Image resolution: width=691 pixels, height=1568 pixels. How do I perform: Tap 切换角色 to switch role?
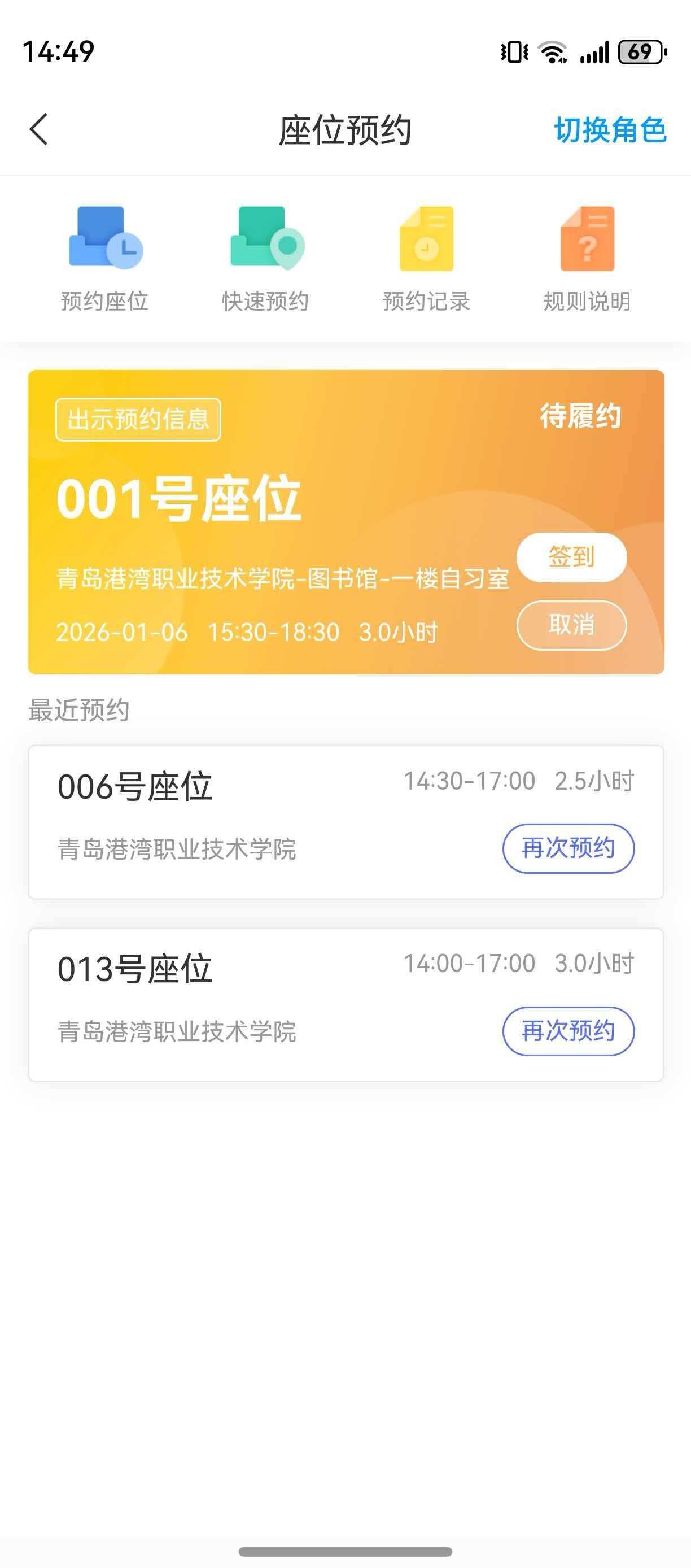point(610,130)
